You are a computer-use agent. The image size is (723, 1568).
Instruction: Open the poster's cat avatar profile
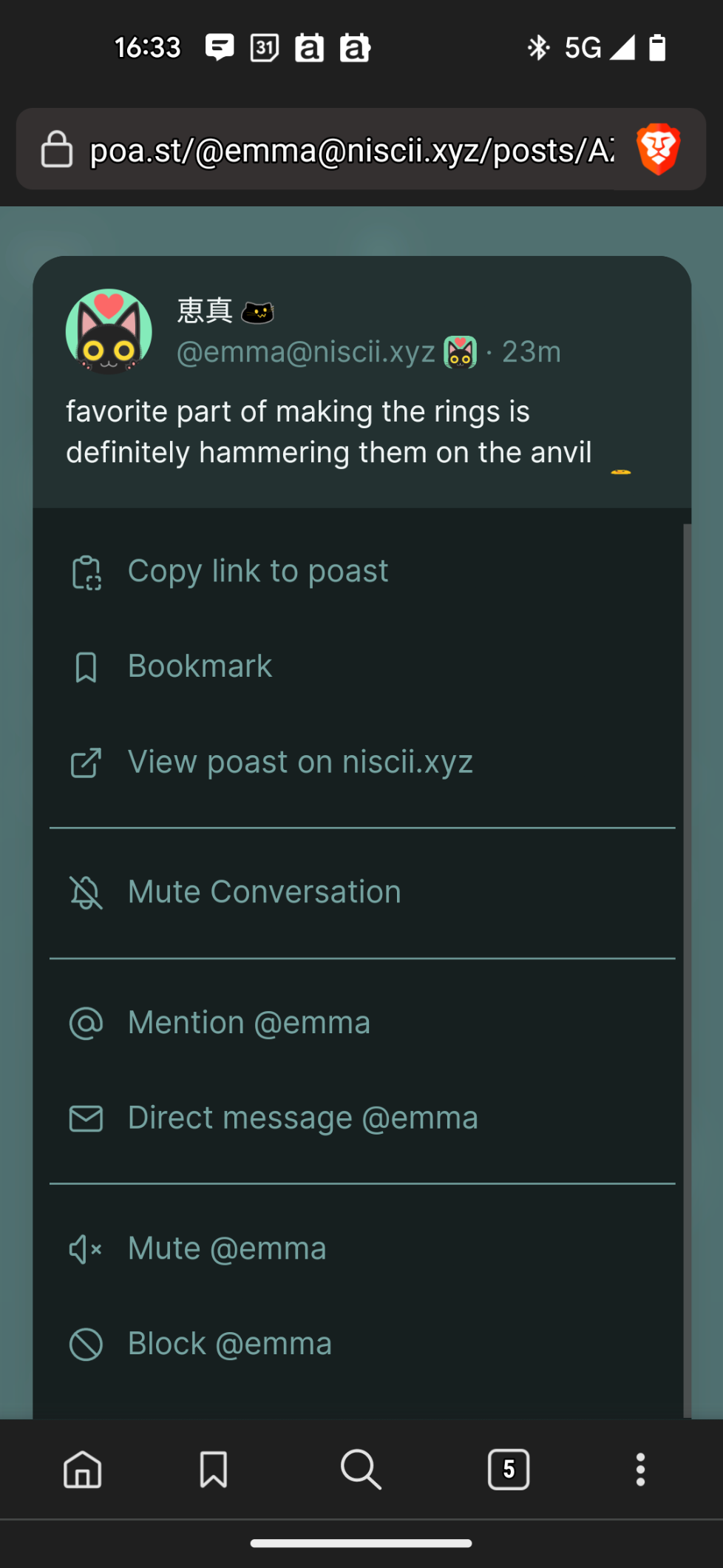pyautogui.click(x=109, y=332)
